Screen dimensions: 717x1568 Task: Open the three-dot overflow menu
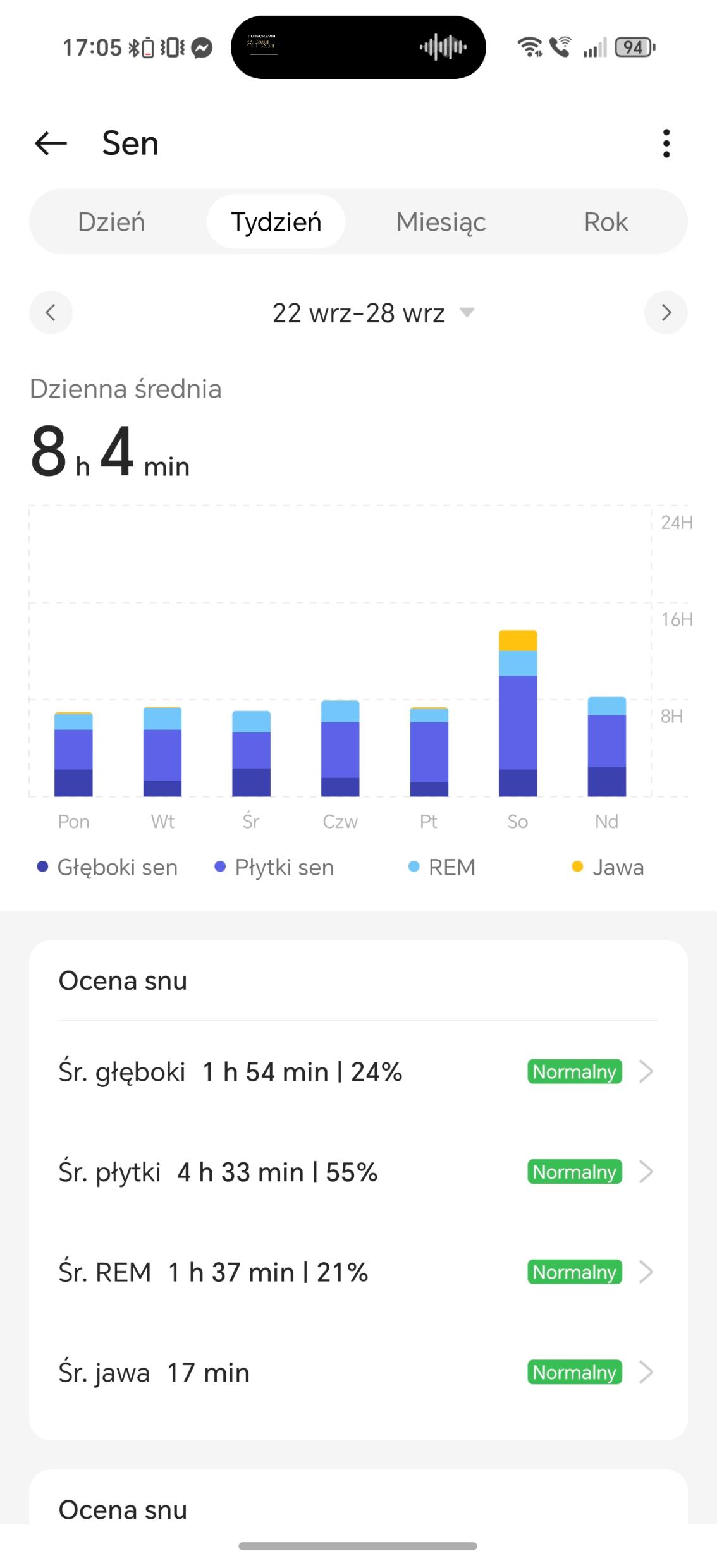666,143
